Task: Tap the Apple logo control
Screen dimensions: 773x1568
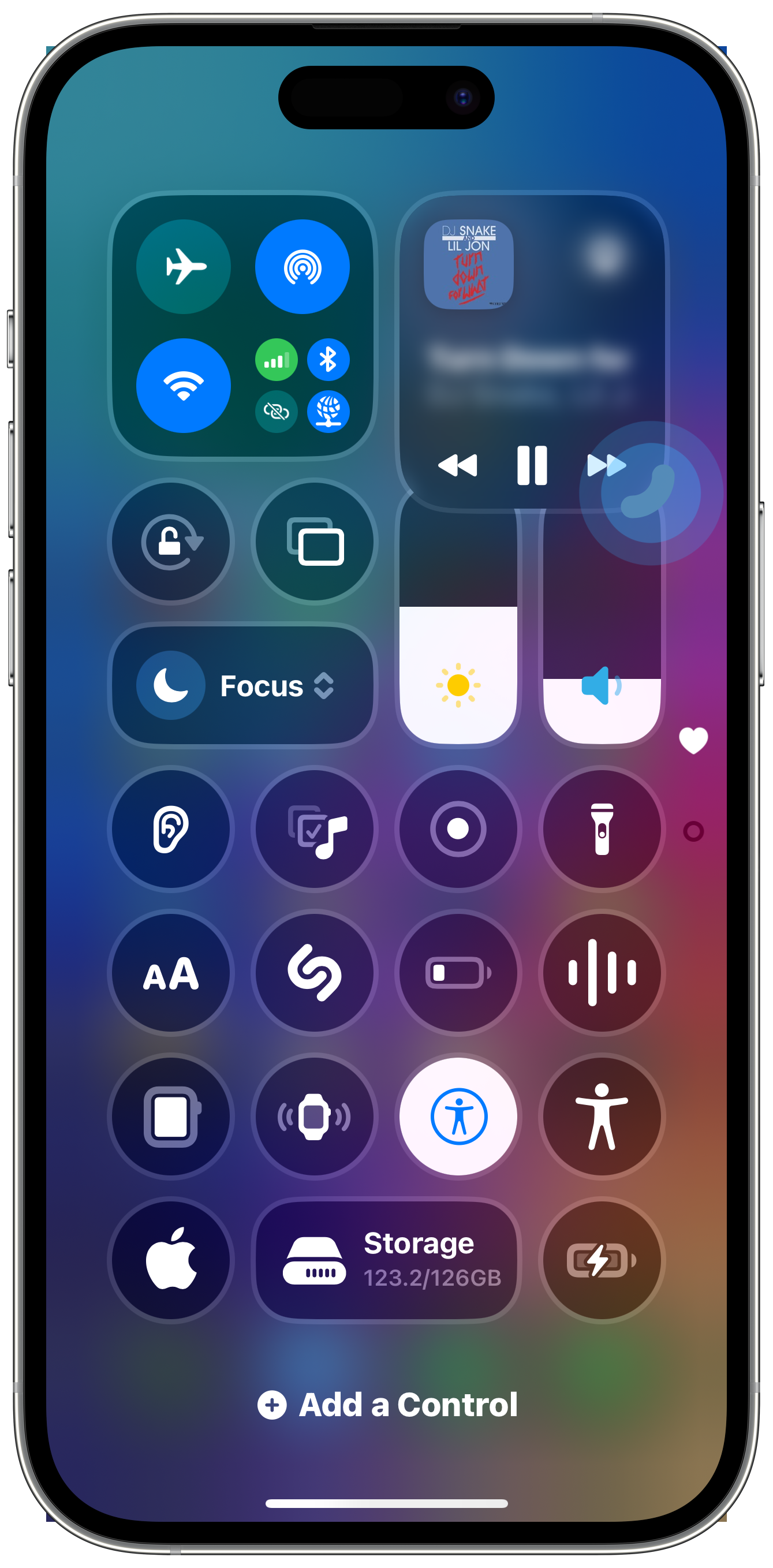Action: pos(171,1260)
